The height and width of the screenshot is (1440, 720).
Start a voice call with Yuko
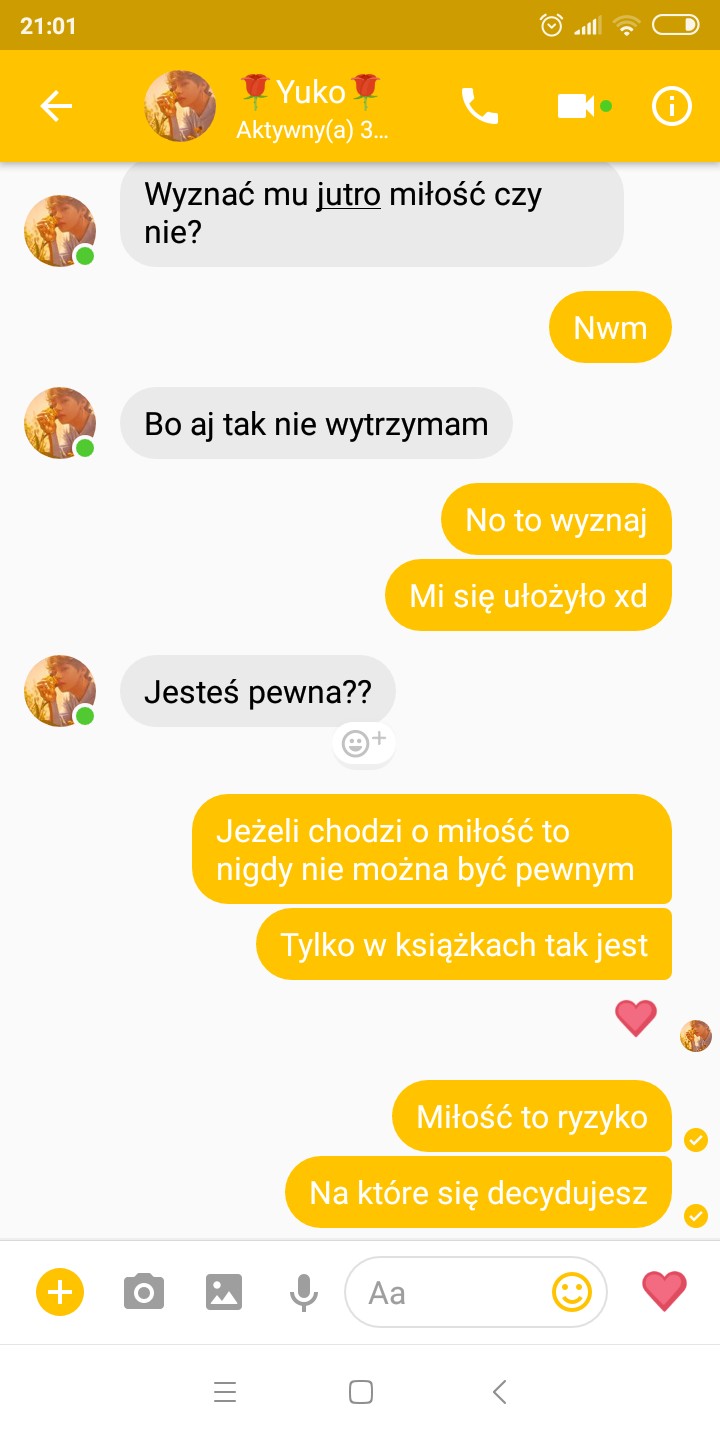click(479, 106)
